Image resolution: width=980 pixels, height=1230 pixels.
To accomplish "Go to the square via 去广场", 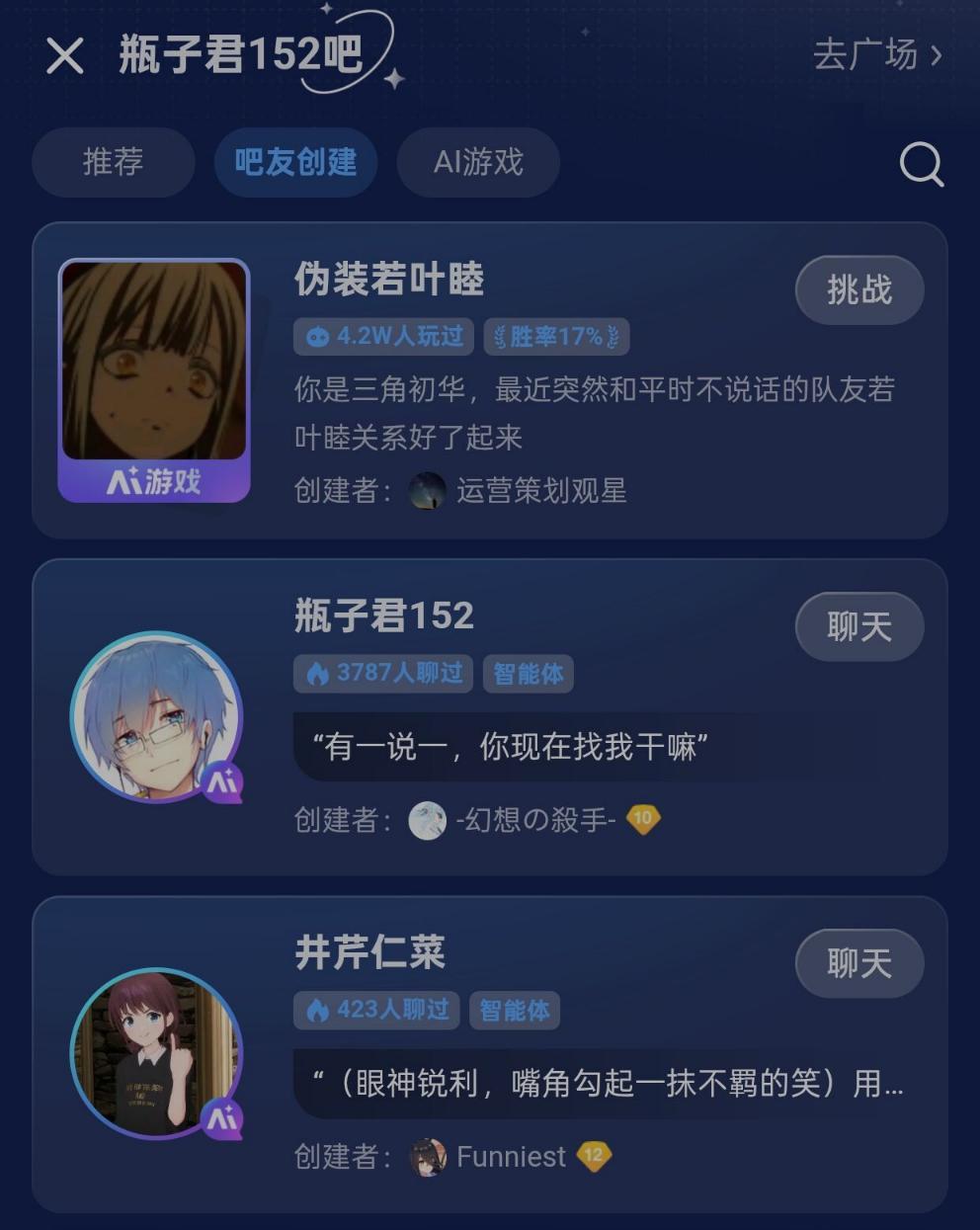I will pyautogui.click(x=876, y=55).
